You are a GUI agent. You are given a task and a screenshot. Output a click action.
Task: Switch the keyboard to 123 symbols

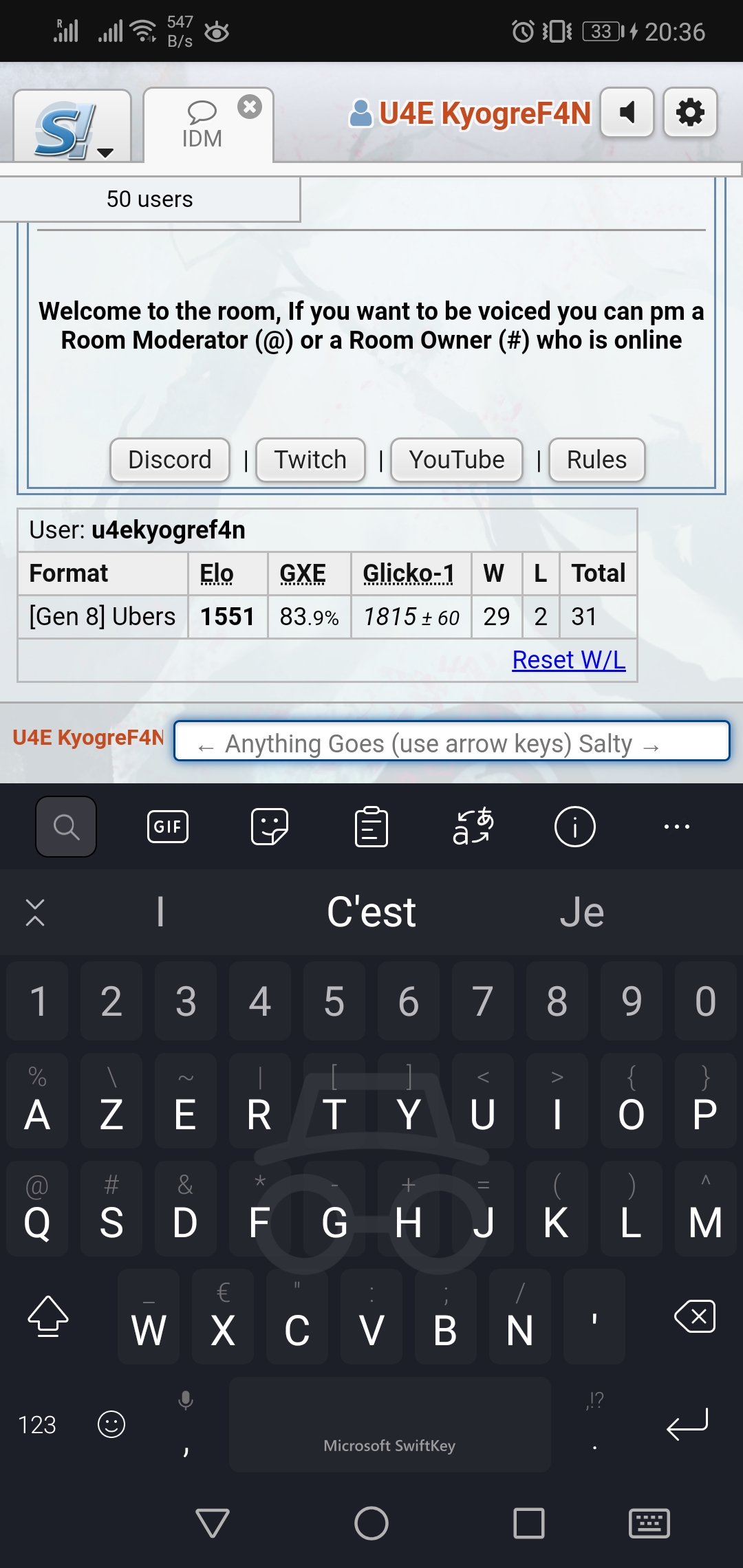[x=37, y=1424]
